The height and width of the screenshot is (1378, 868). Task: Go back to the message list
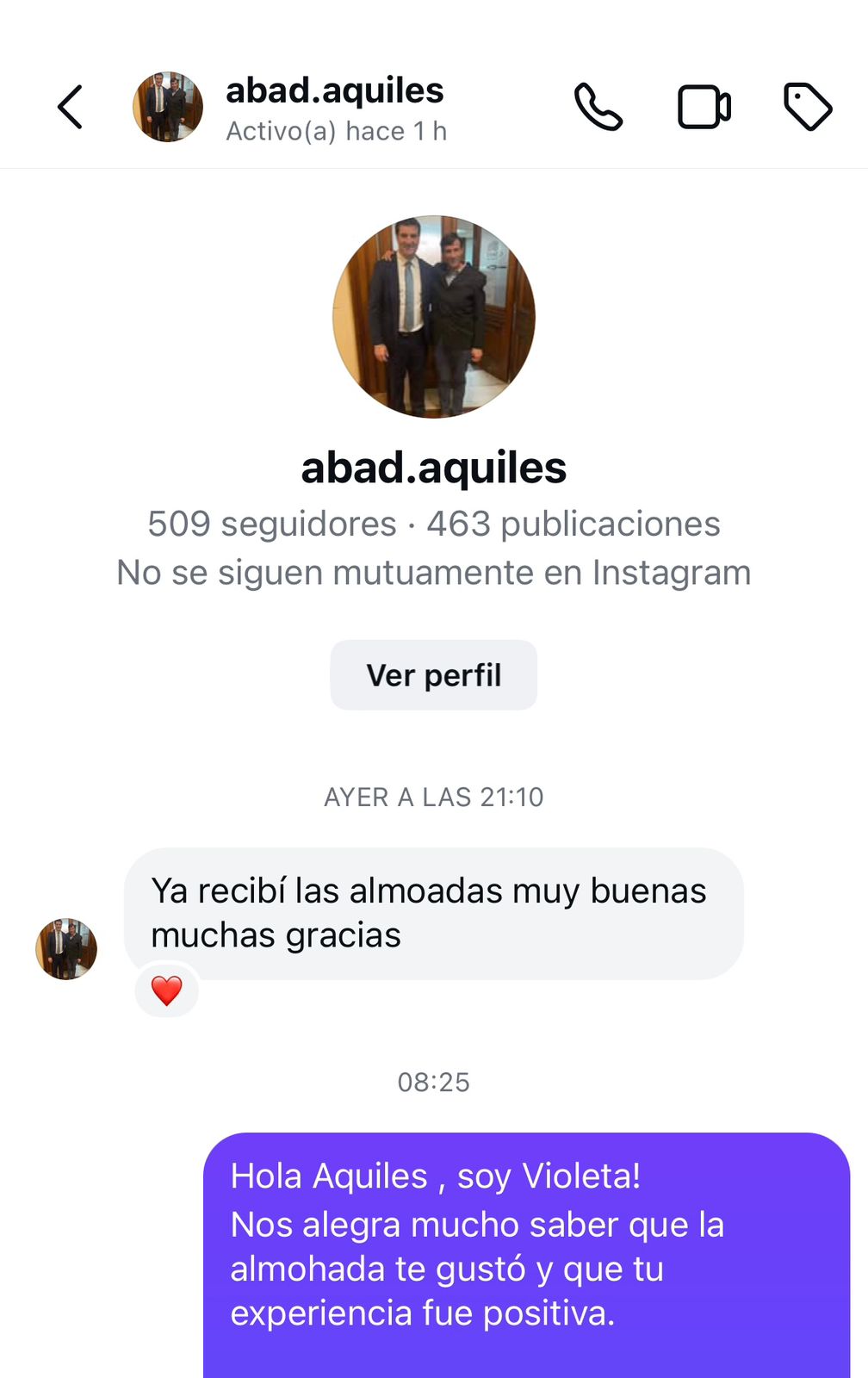point(70,107)
